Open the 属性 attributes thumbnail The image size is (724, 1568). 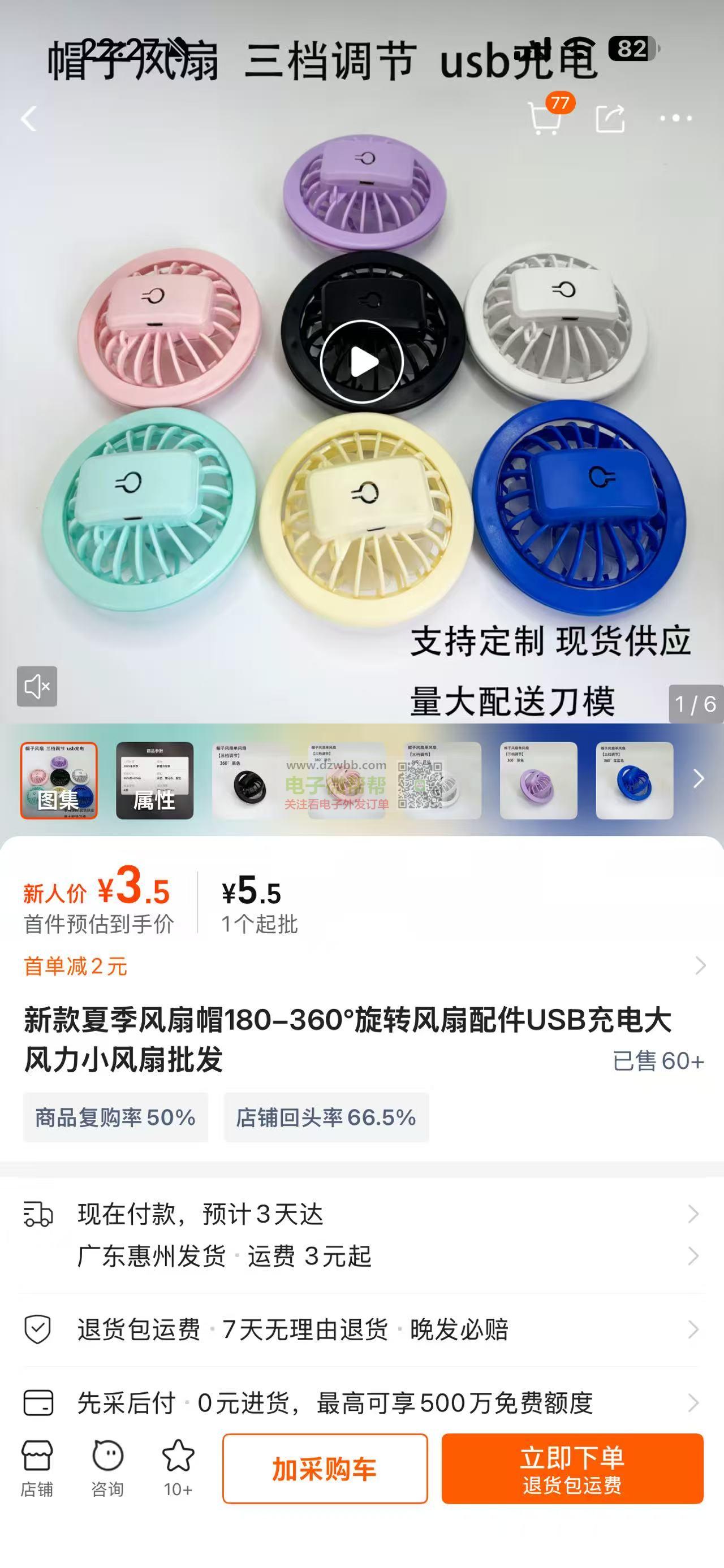pos(154,781)
